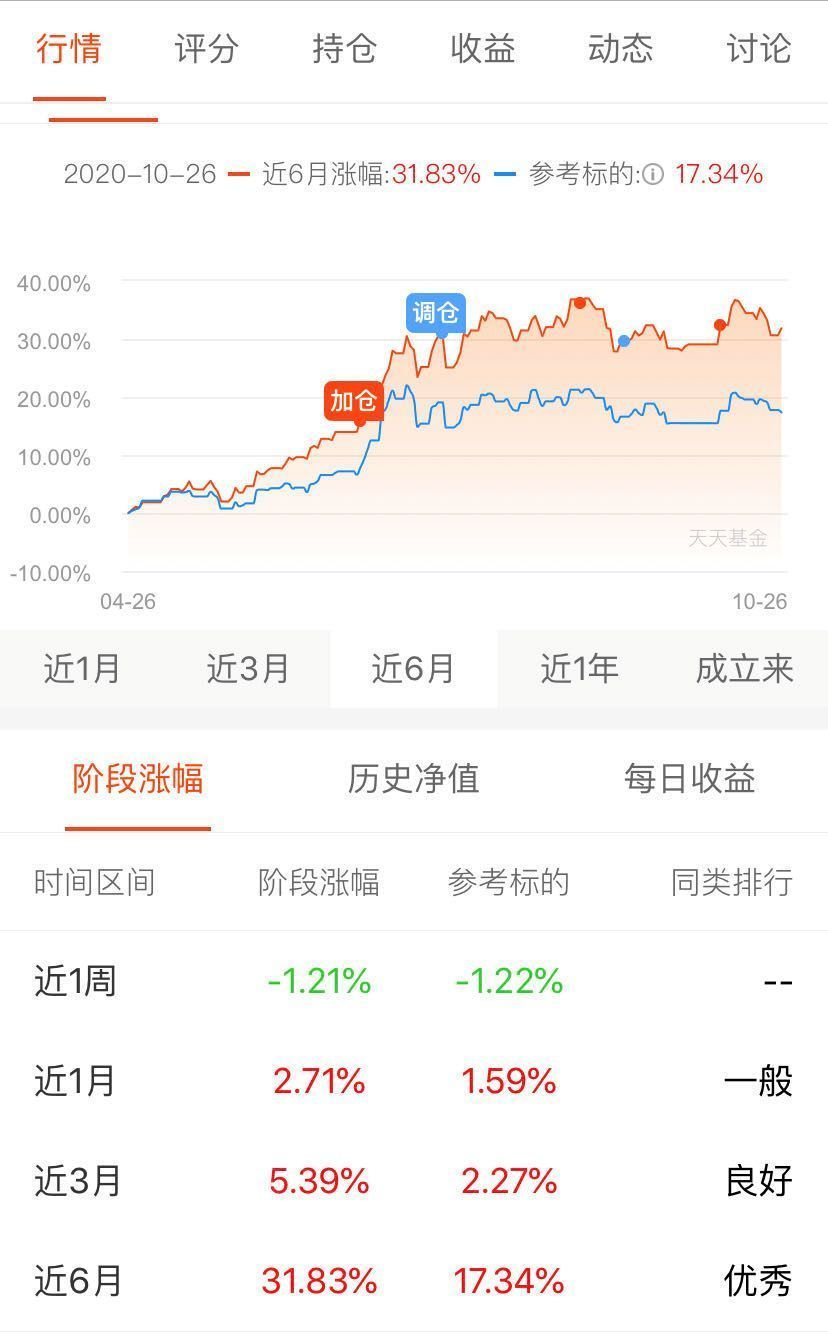View the 讨论 tab
The width and height of the screenshot is (828, 1338).
click(758, 49)
